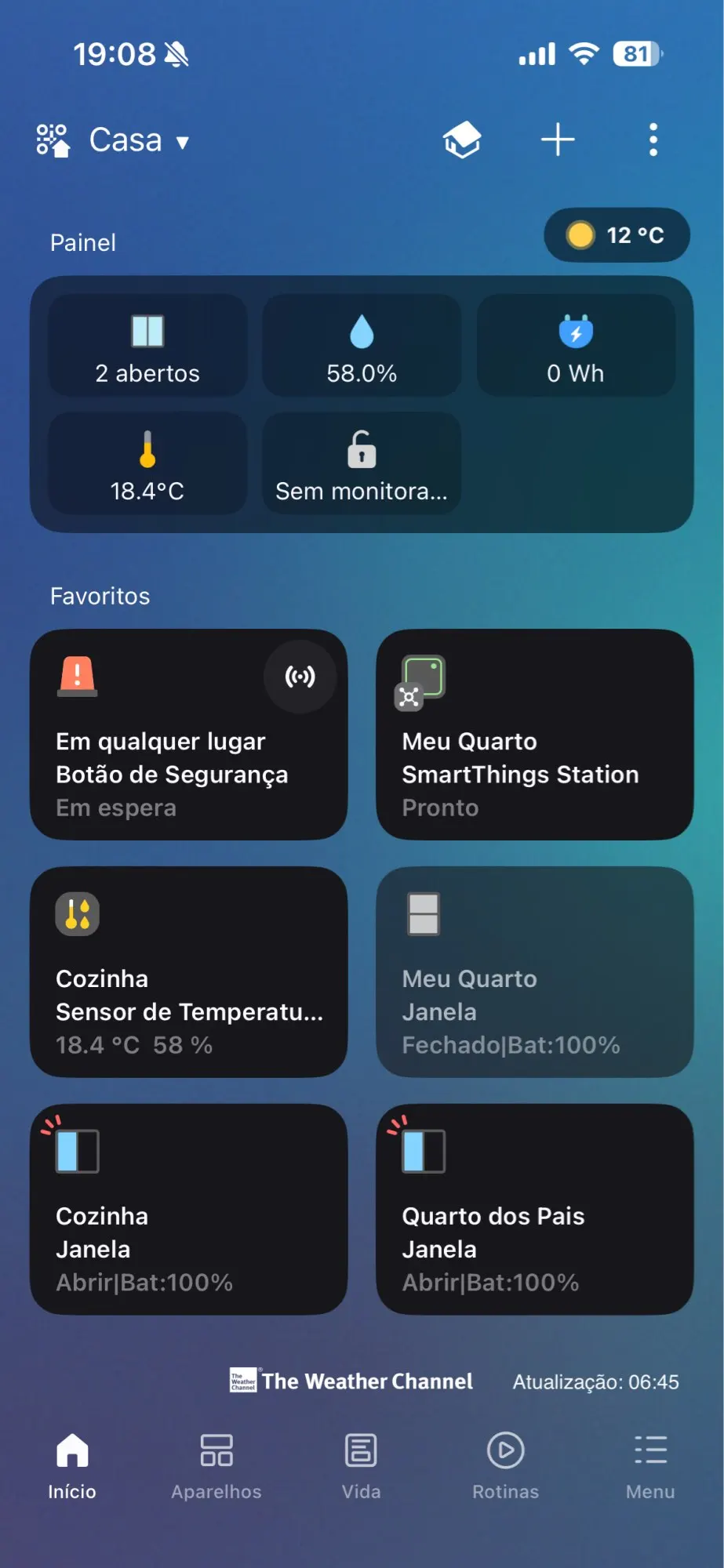Open the 12 °C weather chip
Image resolution: width=724 pixels, height=1568 pixels.
(x=617, y=235)
